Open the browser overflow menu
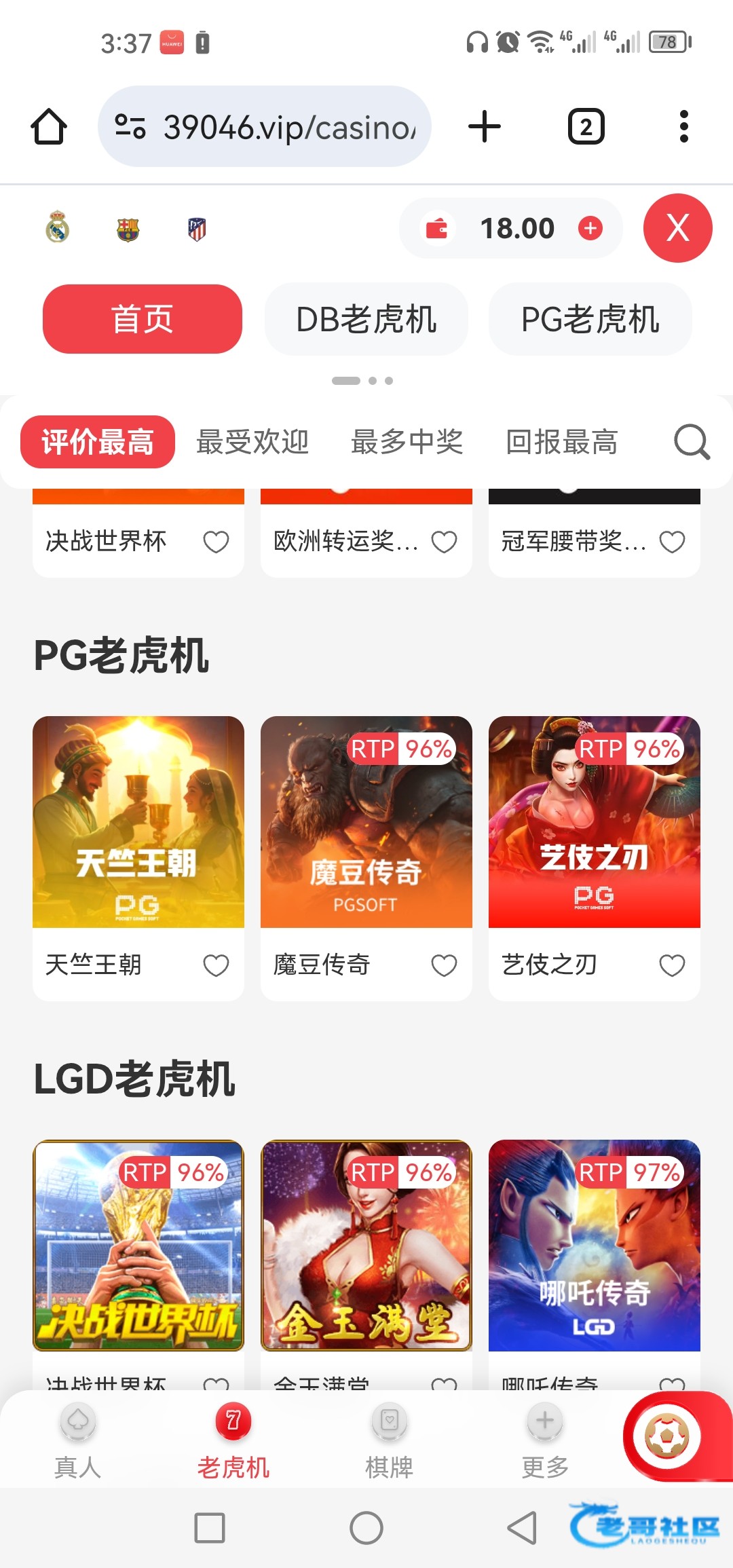Viewport: 733px width, 1568px height. pos(683,126)
